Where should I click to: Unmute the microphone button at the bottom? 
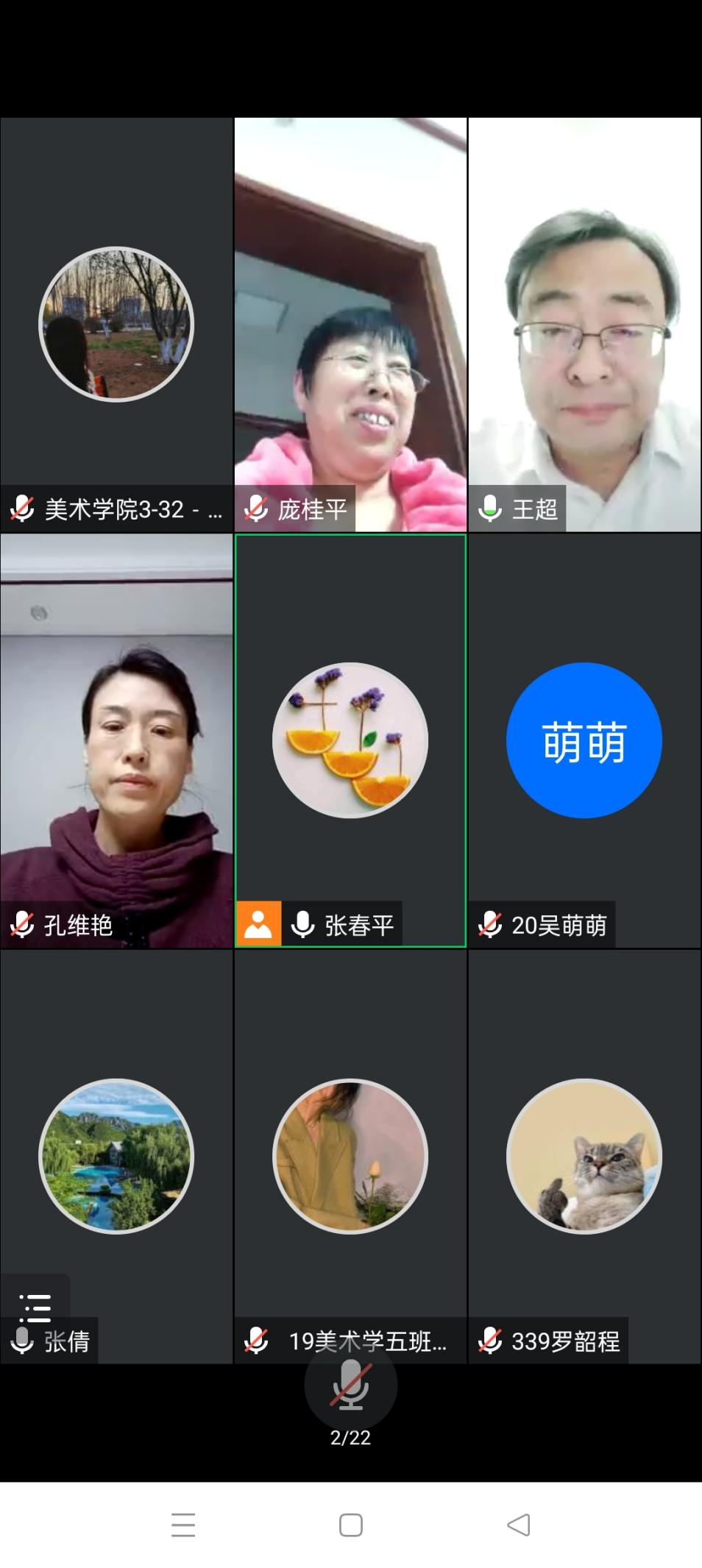(350, 1385)
